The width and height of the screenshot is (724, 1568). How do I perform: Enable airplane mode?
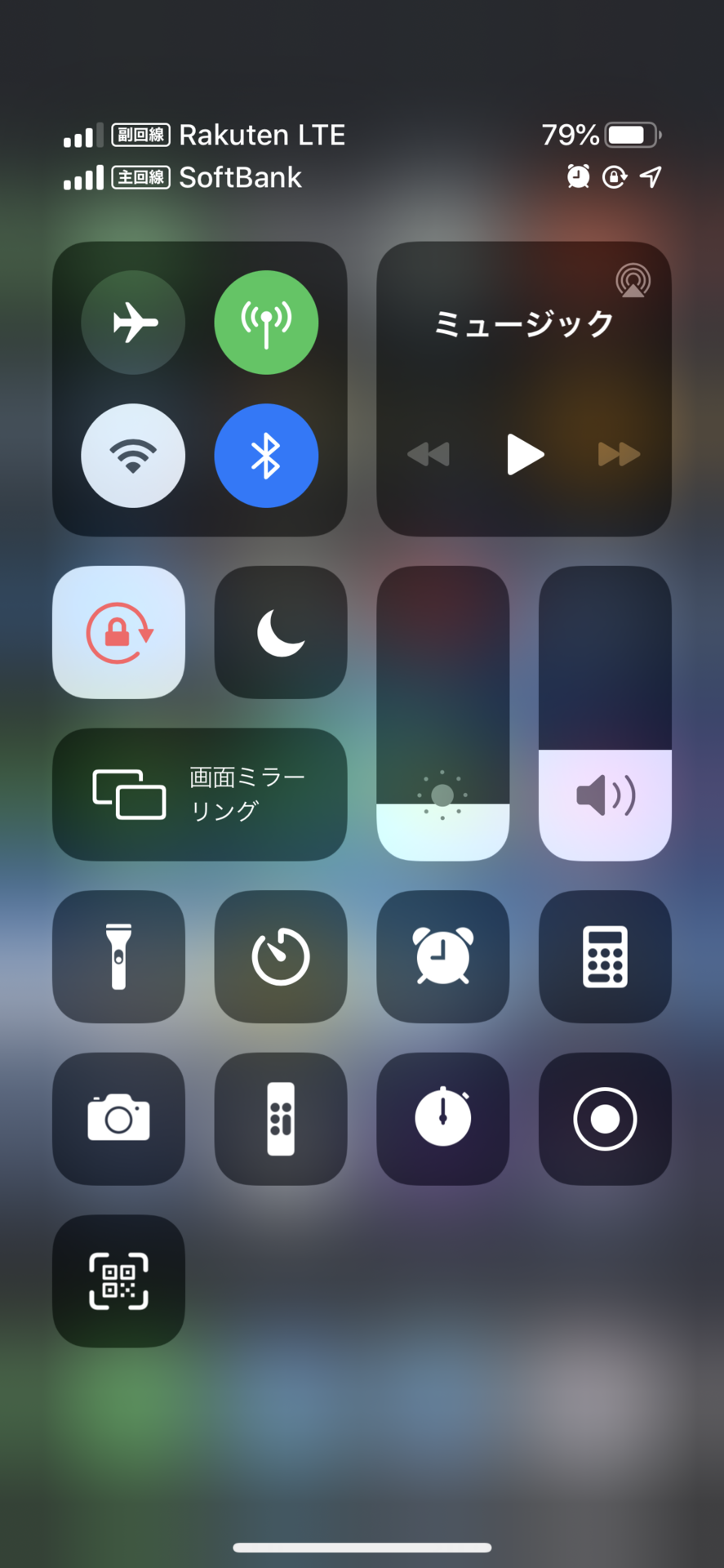[x=133, y=323]
